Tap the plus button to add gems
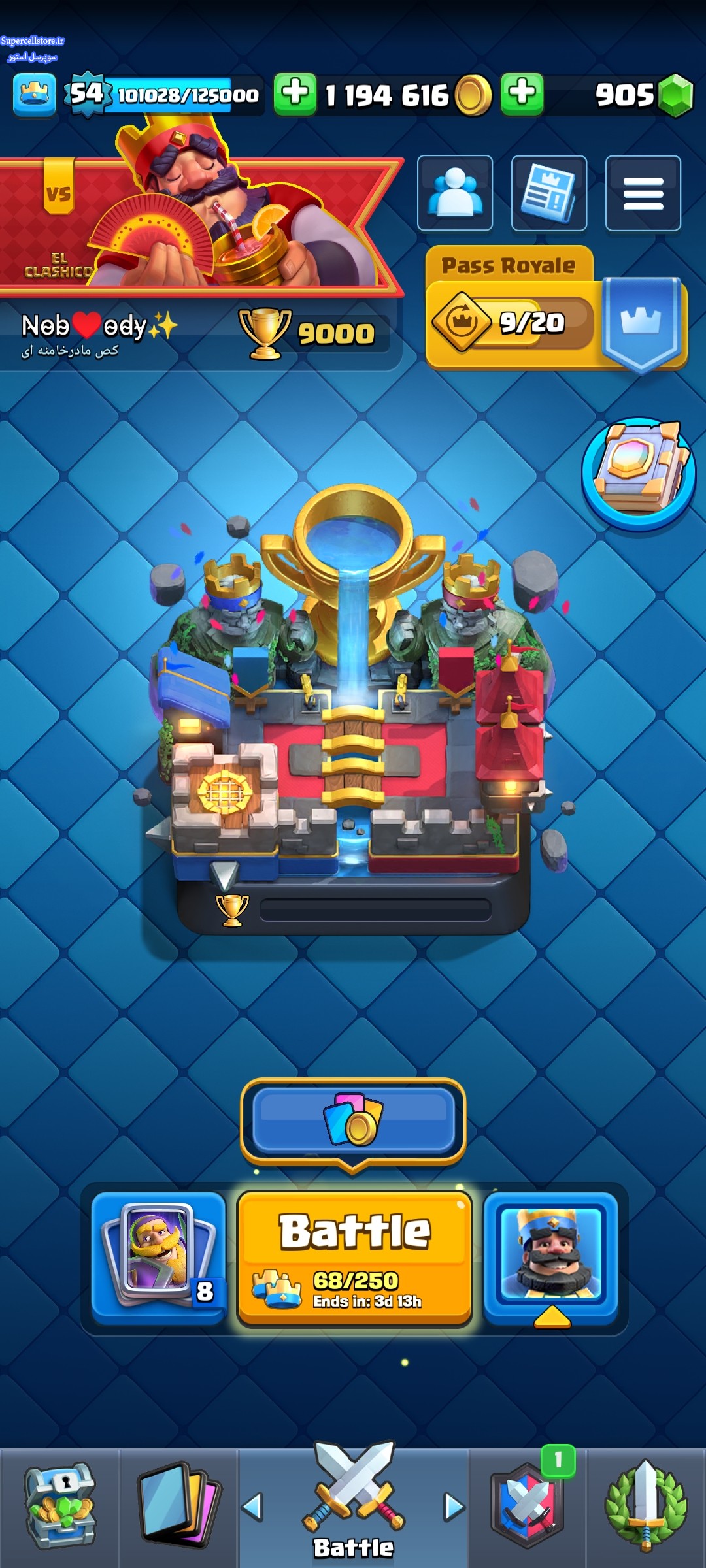 click(x=522, y=94)
